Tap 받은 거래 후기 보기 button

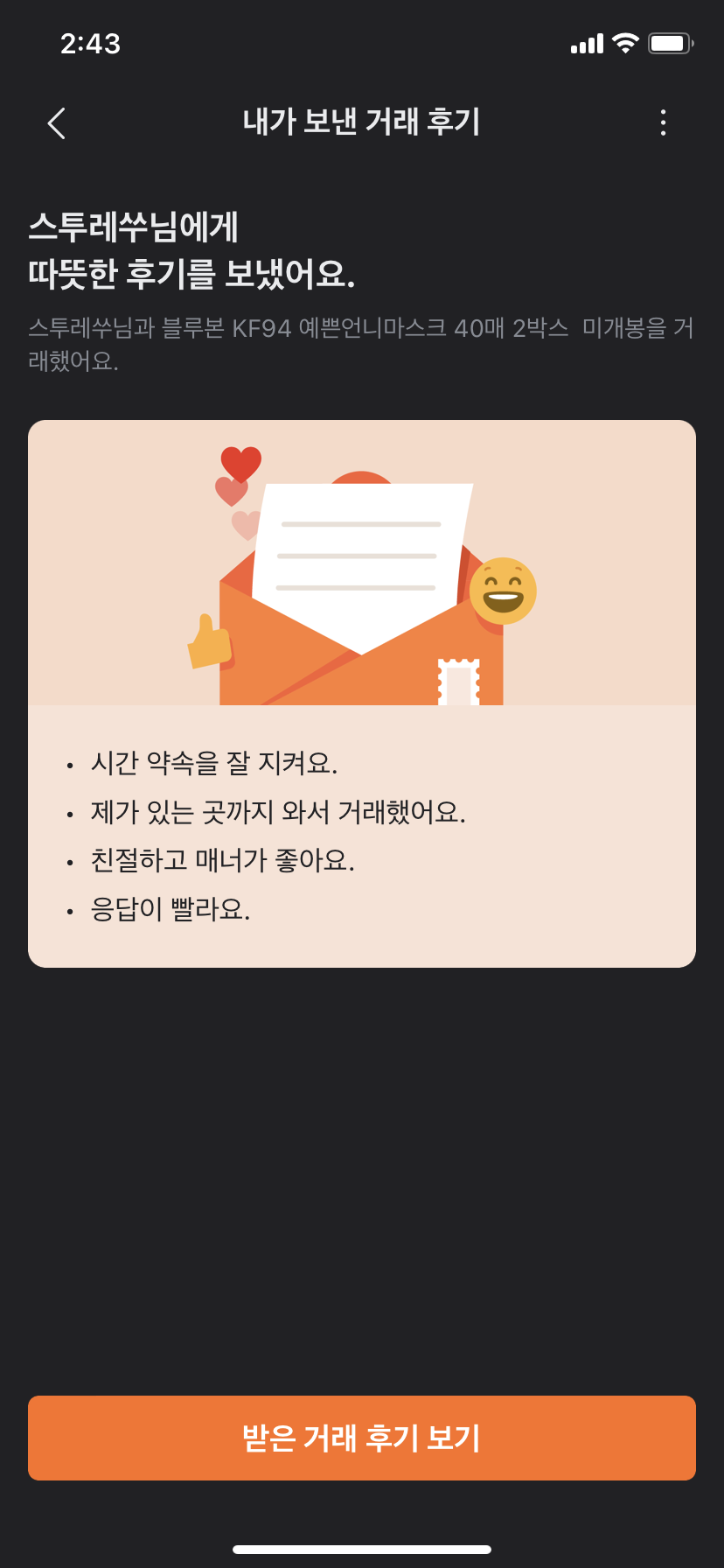coord(362,1438)
